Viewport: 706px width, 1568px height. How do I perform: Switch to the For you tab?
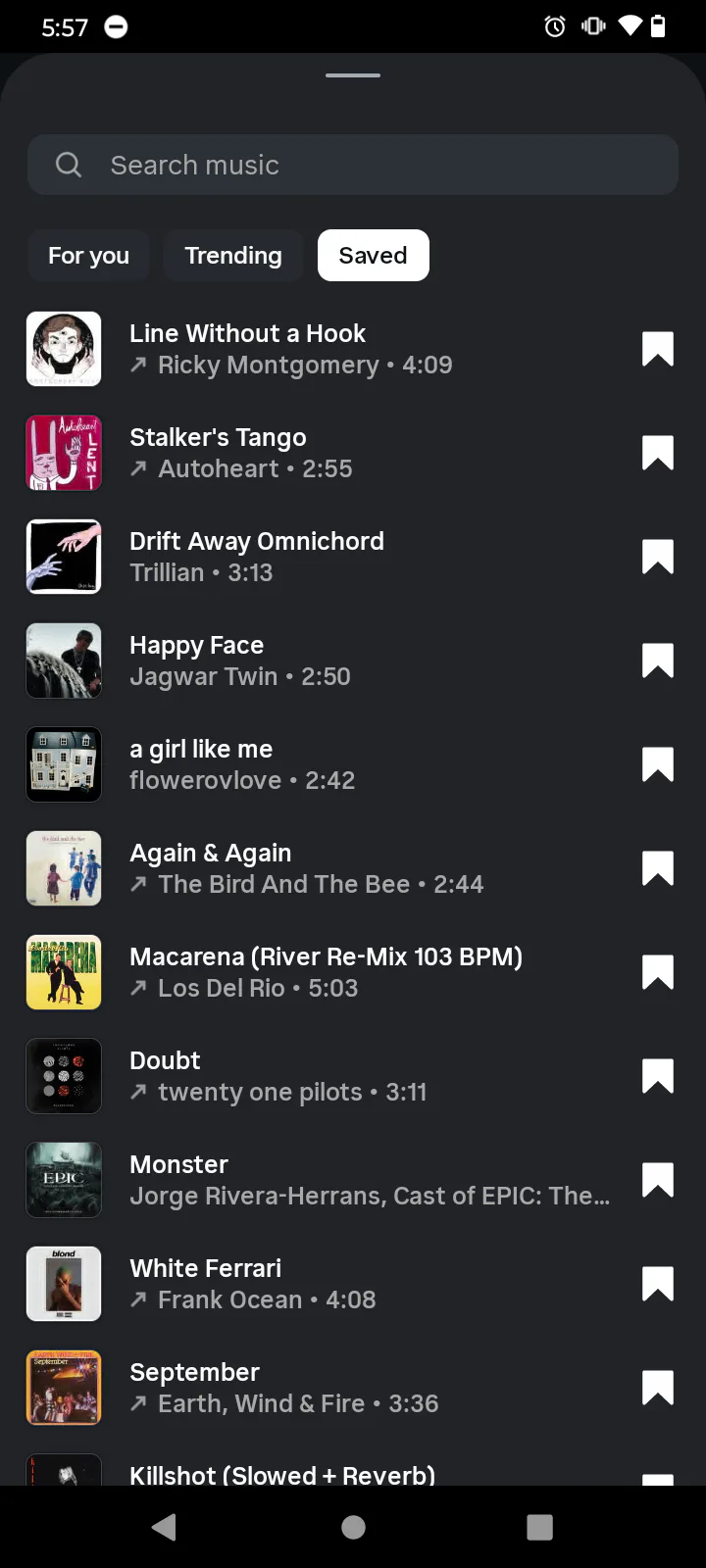88,256
